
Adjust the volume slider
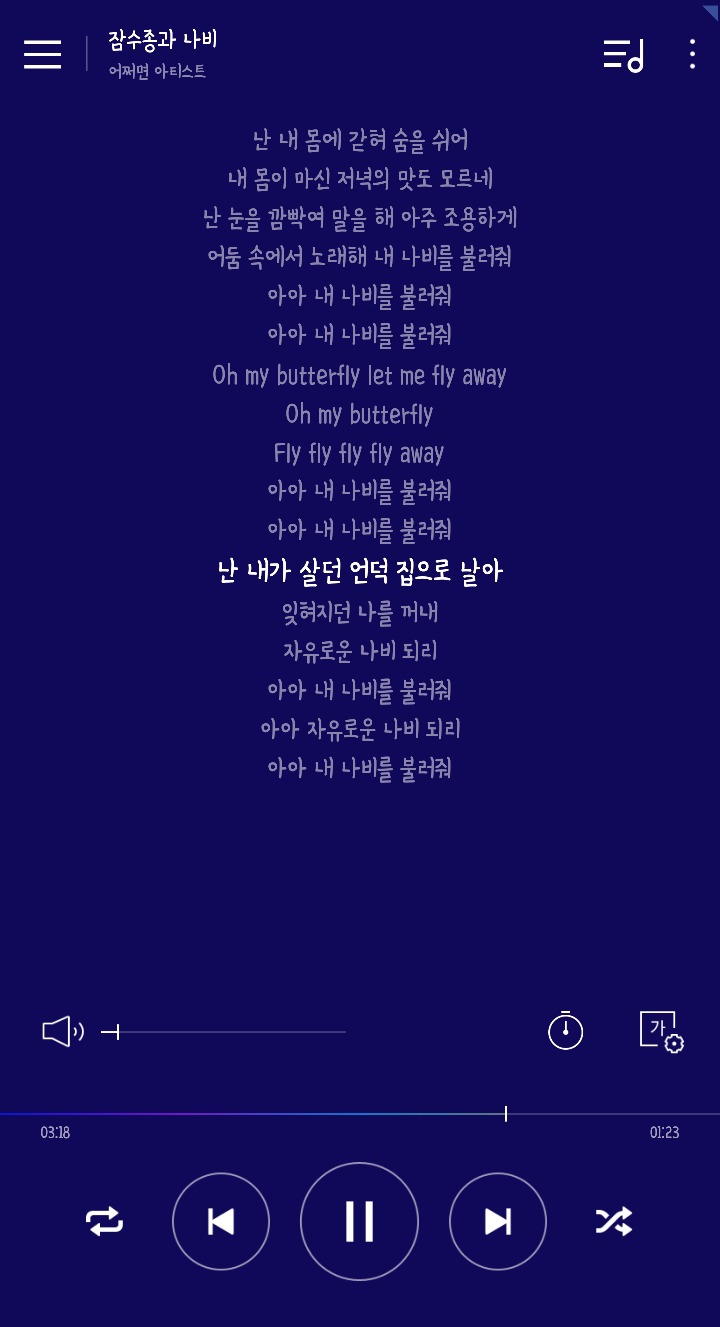point(224,1031)
